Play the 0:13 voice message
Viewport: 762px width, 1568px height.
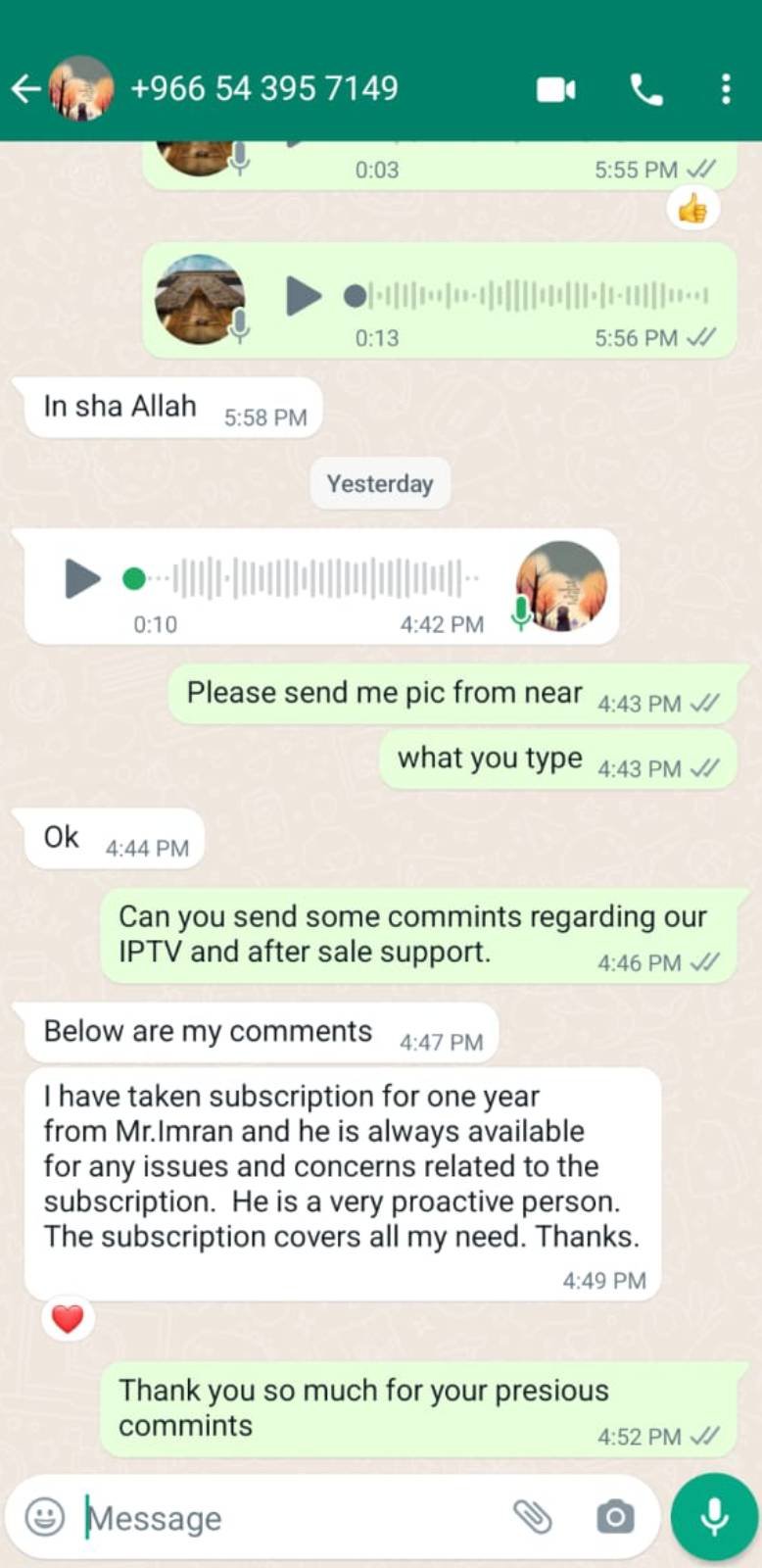[x=303, y=295]
